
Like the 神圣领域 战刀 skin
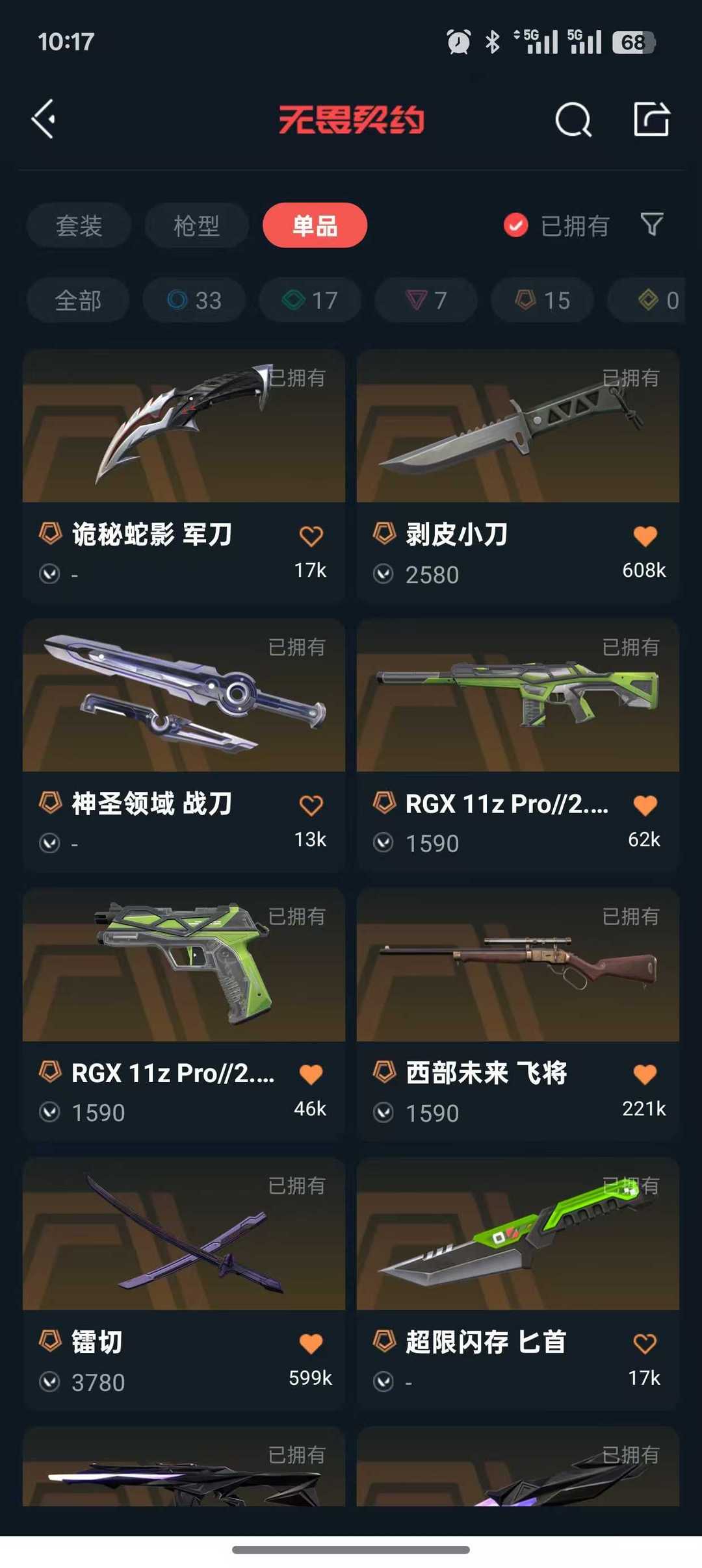point(311,805)
